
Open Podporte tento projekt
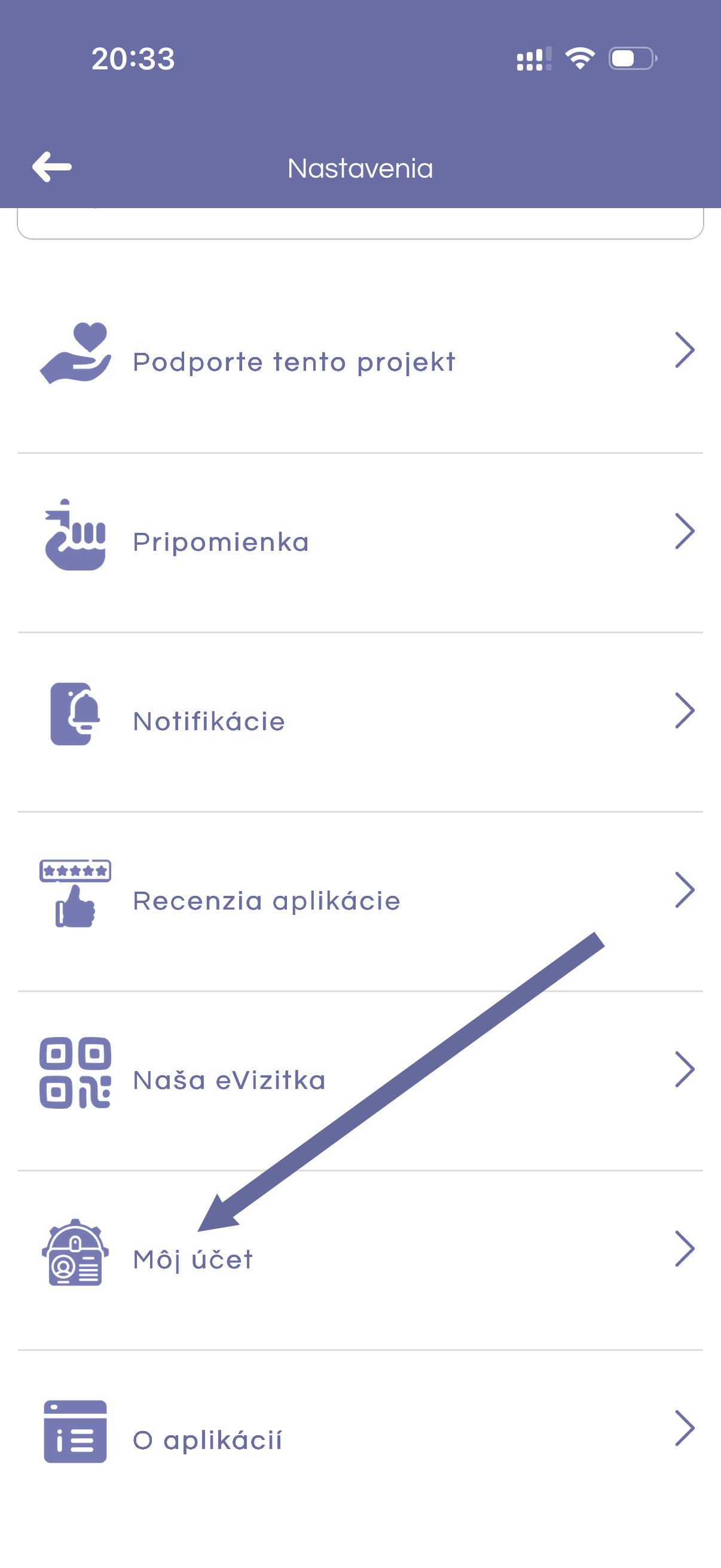[x=294, y=362]
